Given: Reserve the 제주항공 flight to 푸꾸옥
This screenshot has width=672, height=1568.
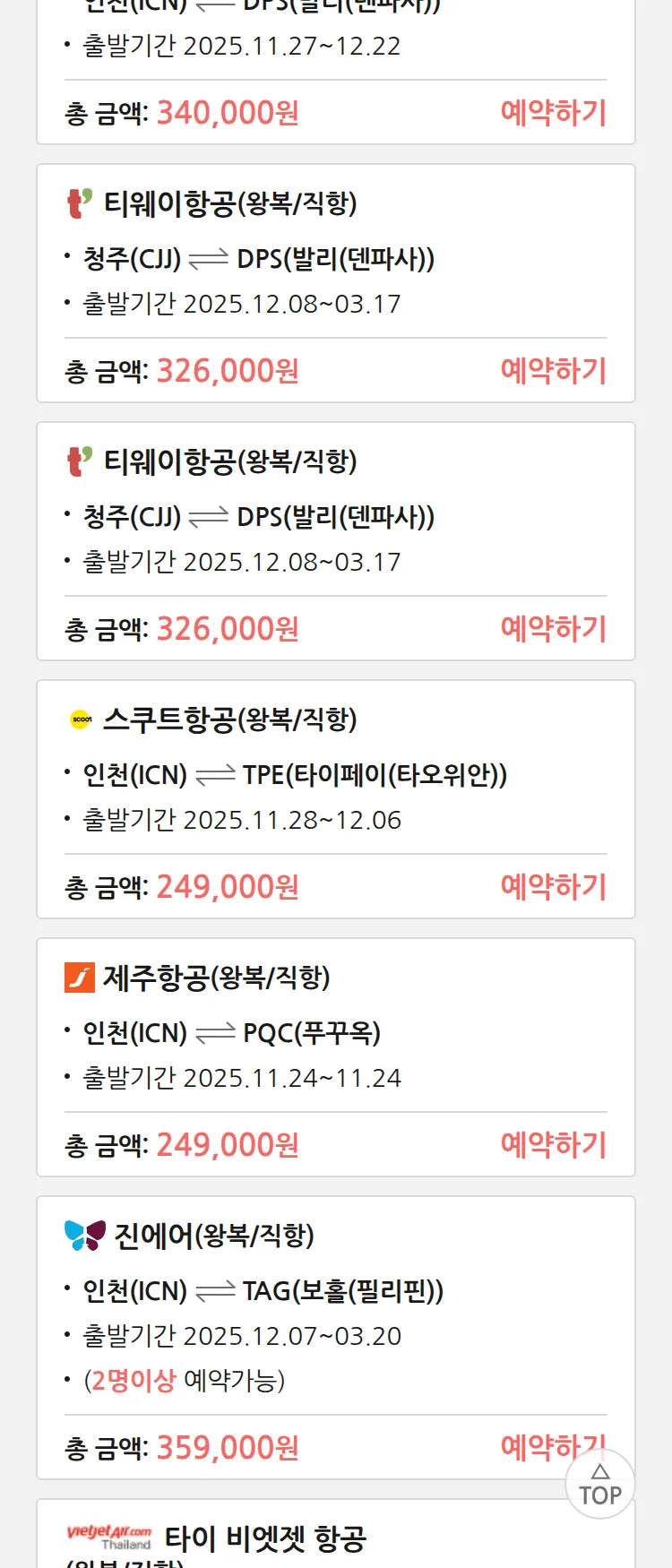Looking at the screenshot, I should click(x=553, y=1145).
